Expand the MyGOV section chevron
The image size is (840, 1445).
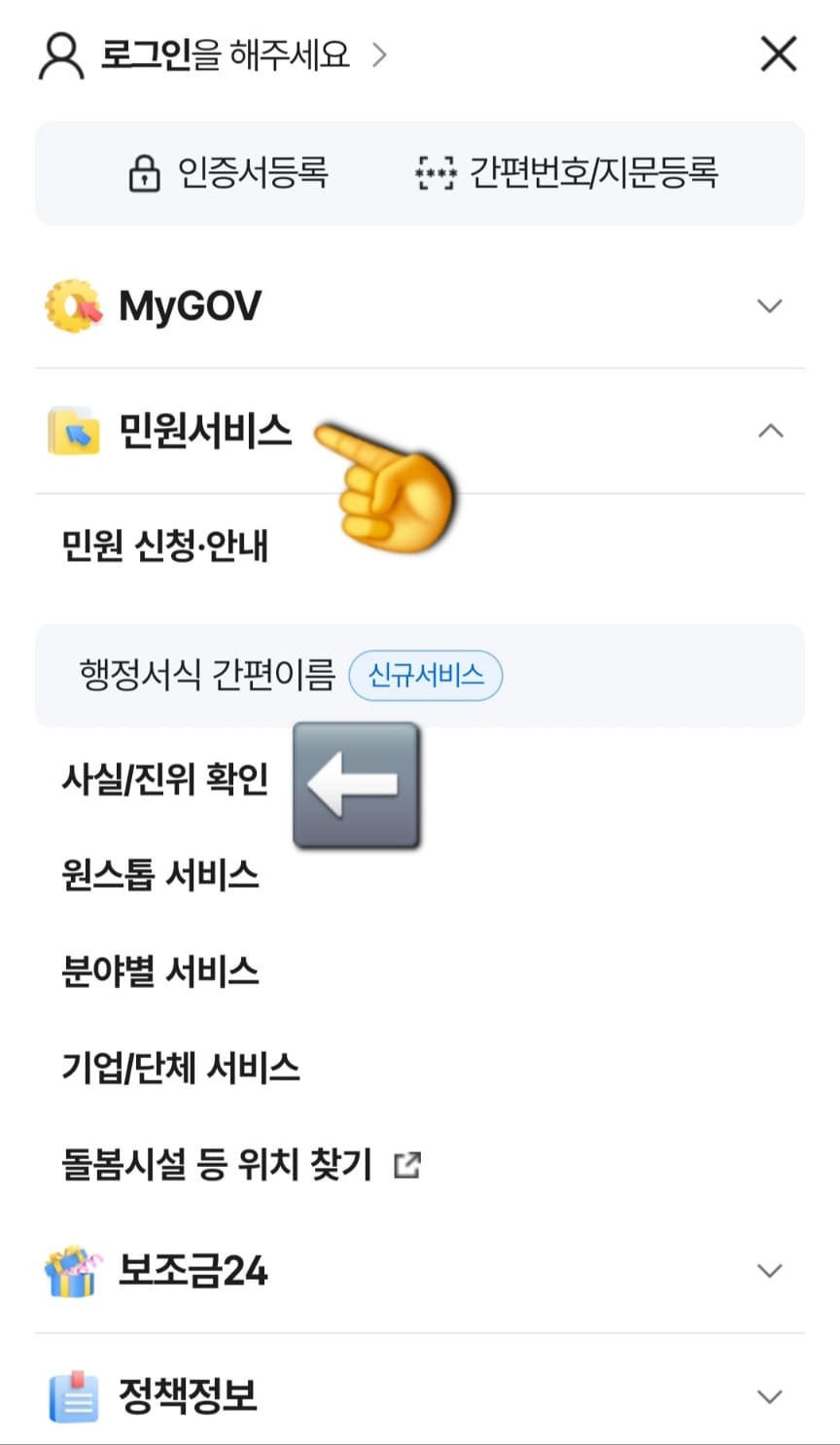[x=770, y=304]
